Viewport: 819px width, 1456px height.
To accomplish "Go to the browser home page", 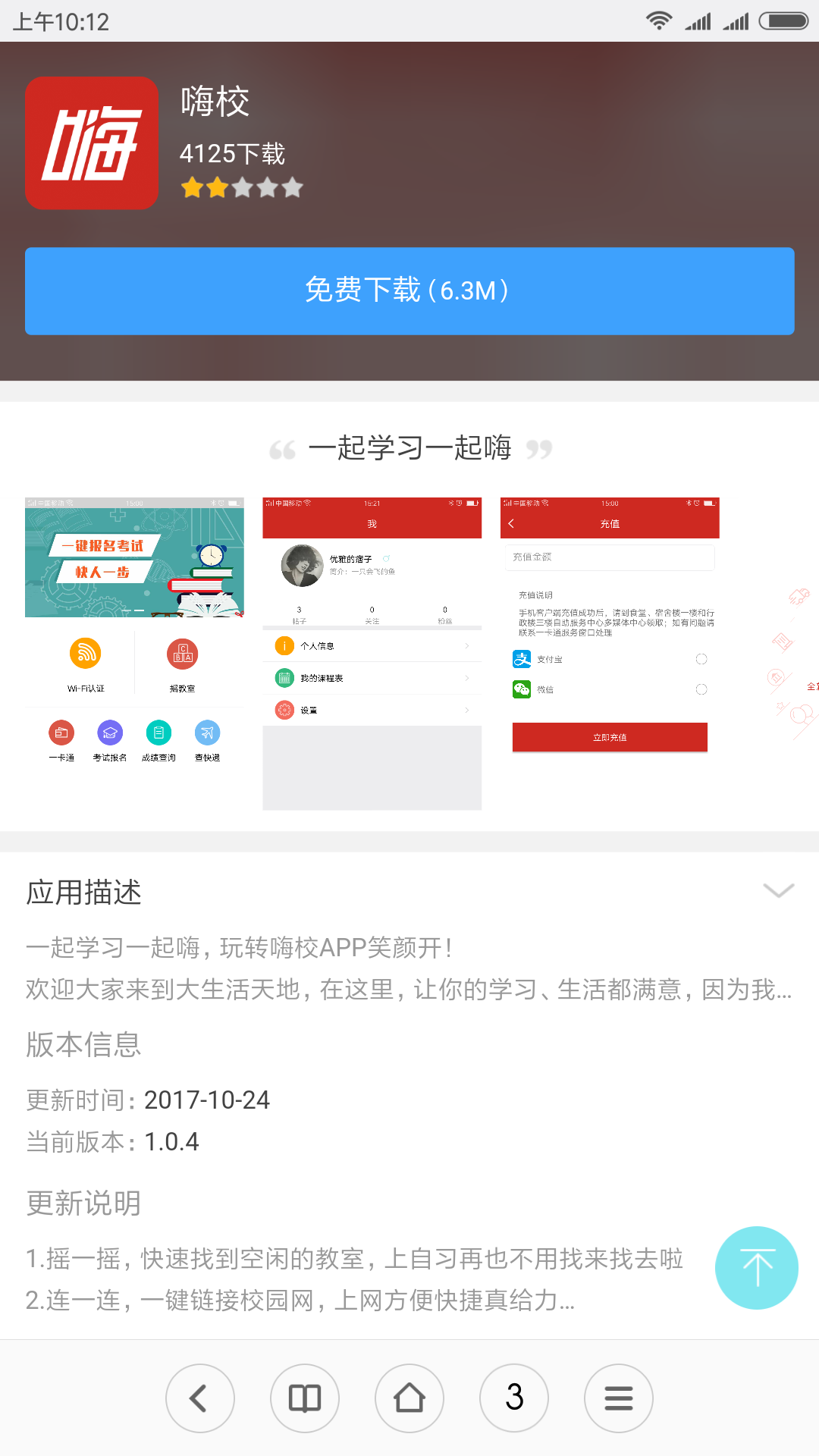I will pyautogui.click(x=409, y=1398).
